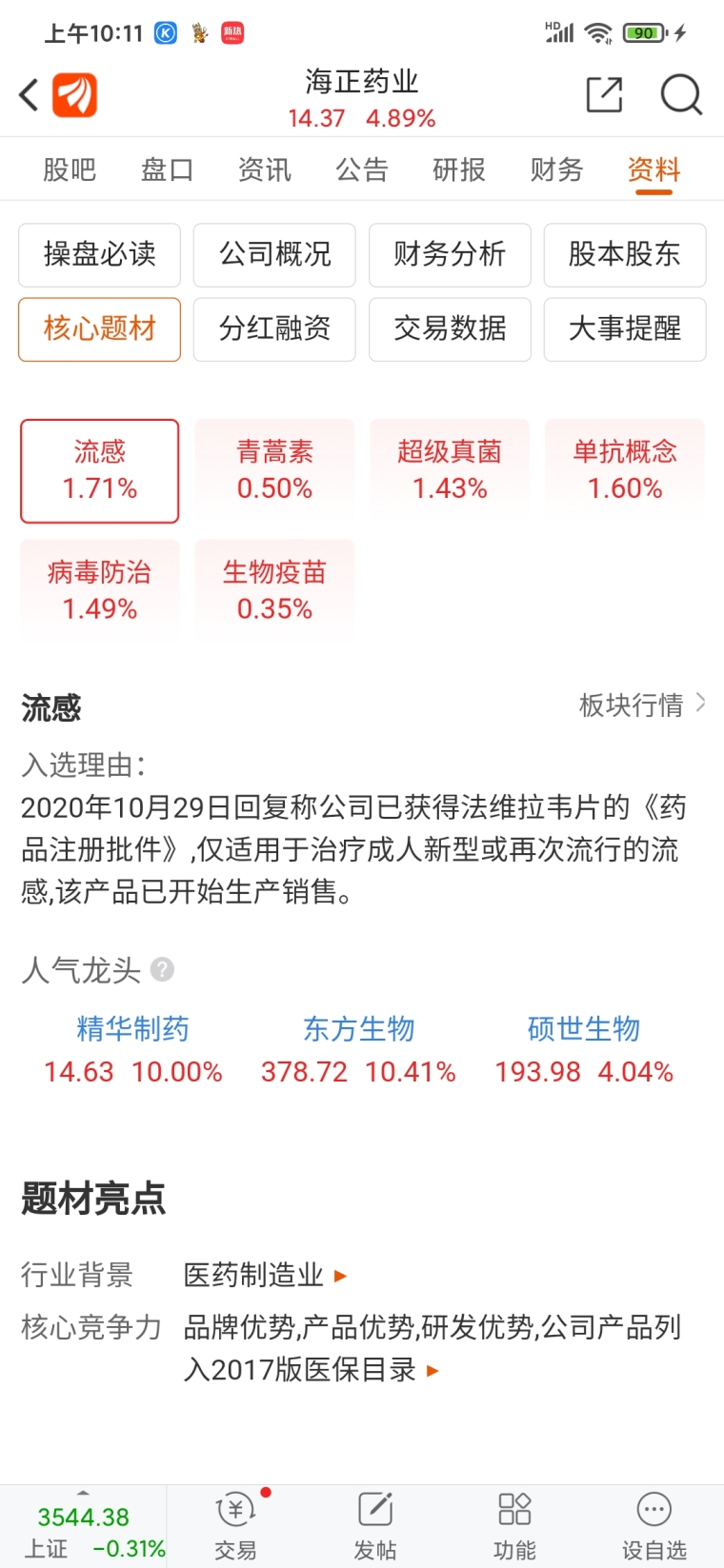This screenshot has width=724, height=1568.
Task: Open the 财务 tab
Action: pyautogui.click(x=556, y=169)
